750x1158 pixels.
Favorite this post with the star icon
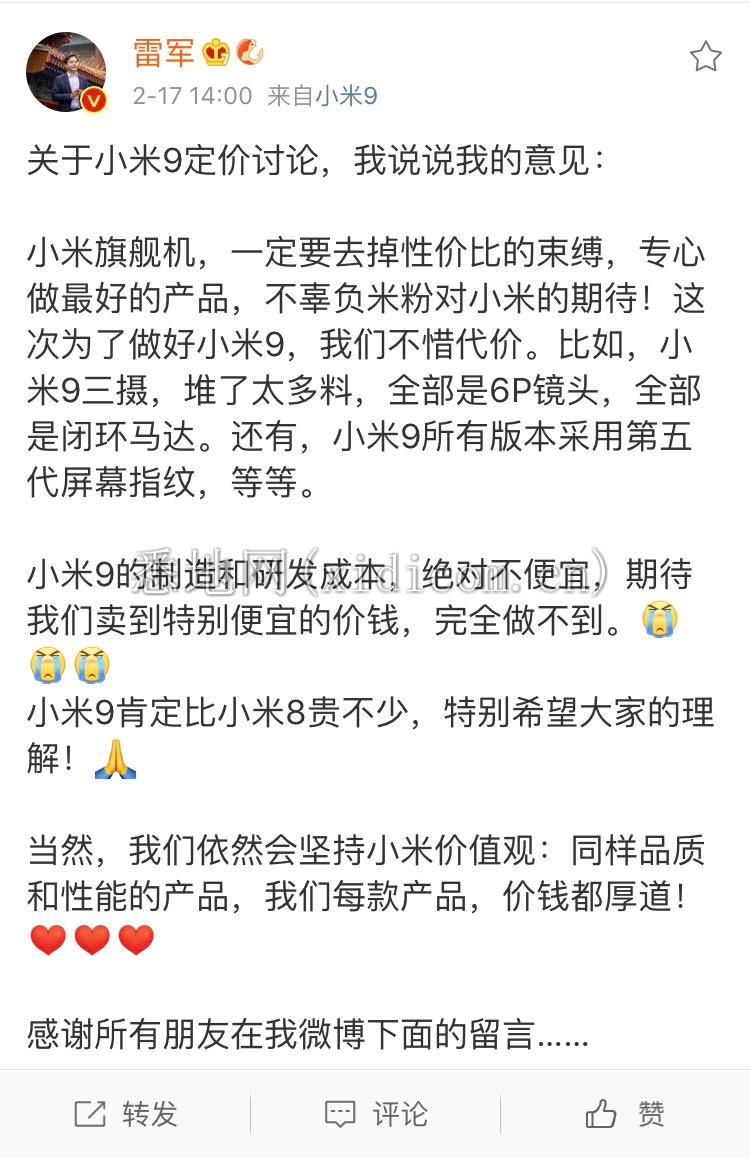tap(705, 57)
